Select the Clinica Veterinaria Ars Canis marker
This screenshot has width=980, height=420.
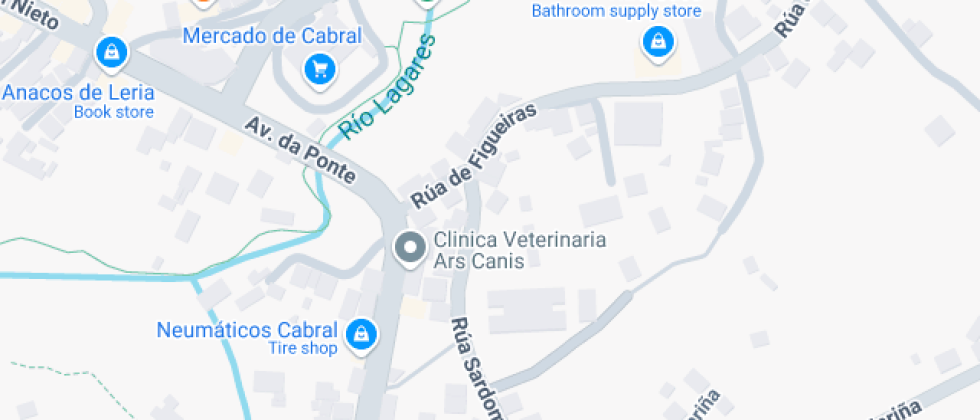409,249
